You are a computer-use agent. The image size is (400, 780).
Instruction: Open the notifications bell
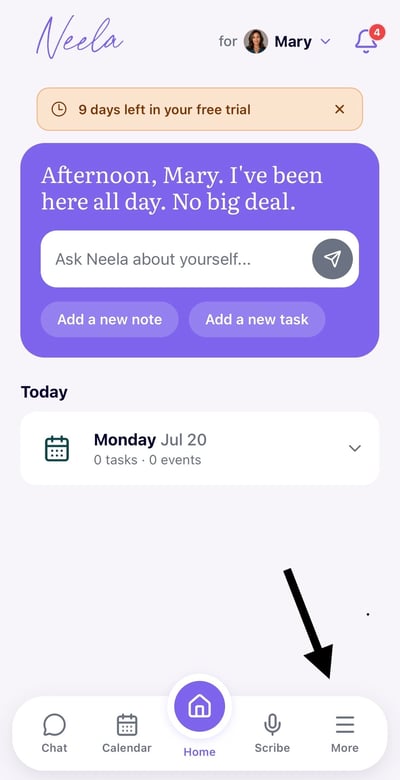click(x=368, y=40)
